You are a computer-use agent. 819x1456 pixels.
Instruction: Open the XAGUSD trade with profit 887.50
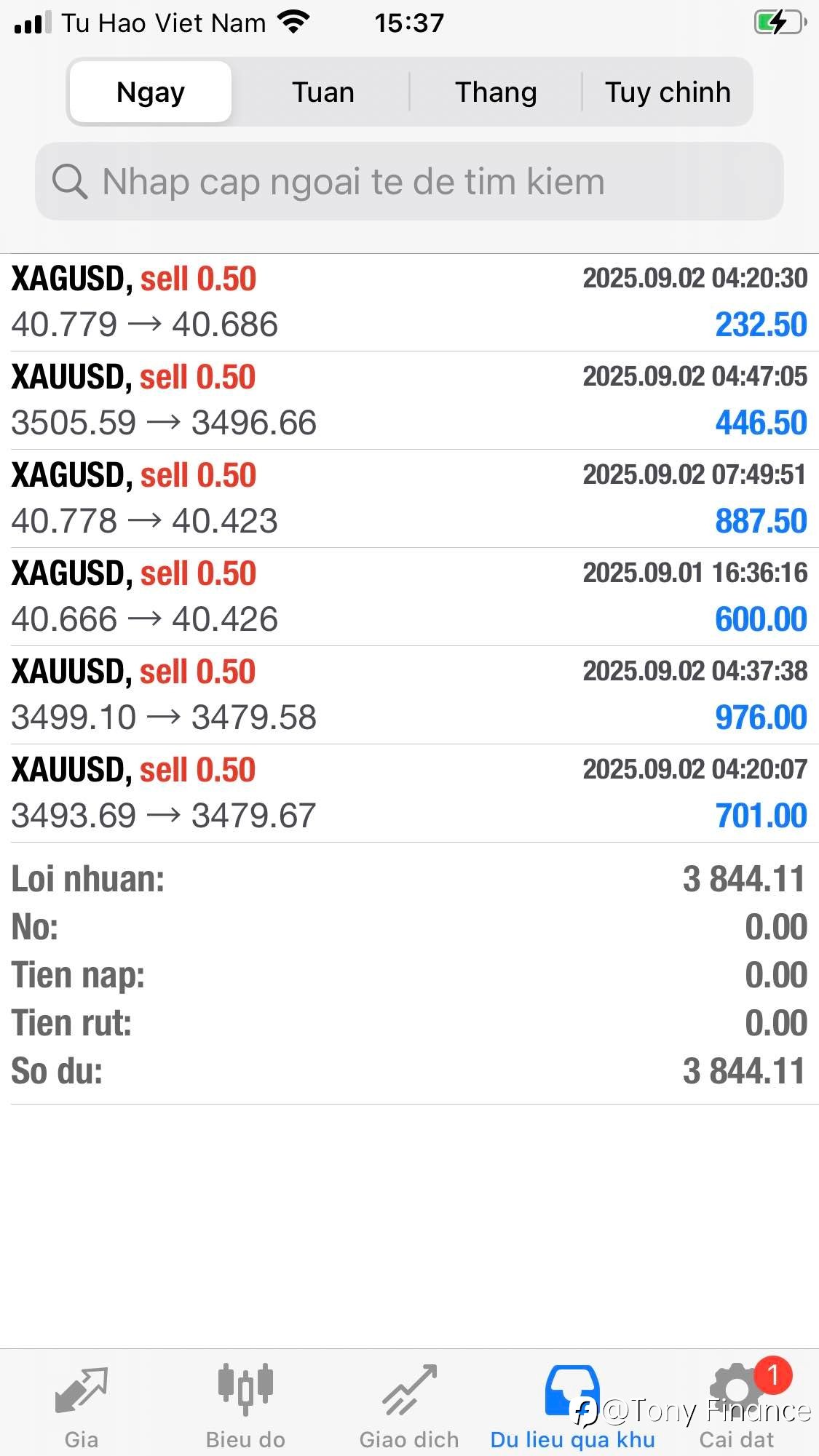(x=409, y=498)
